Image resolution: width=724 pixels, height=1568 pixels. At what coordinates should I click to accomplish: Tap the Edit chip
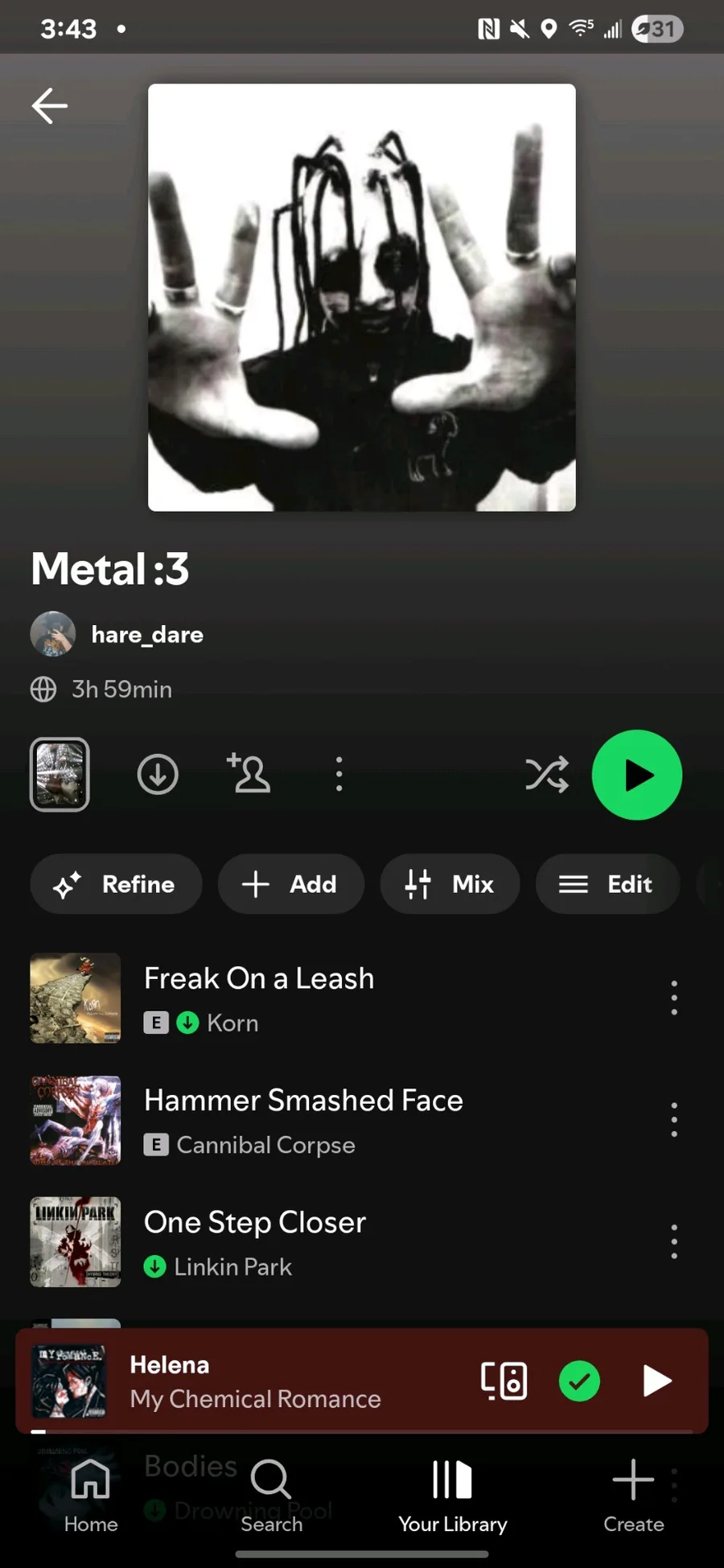point(607,884)
